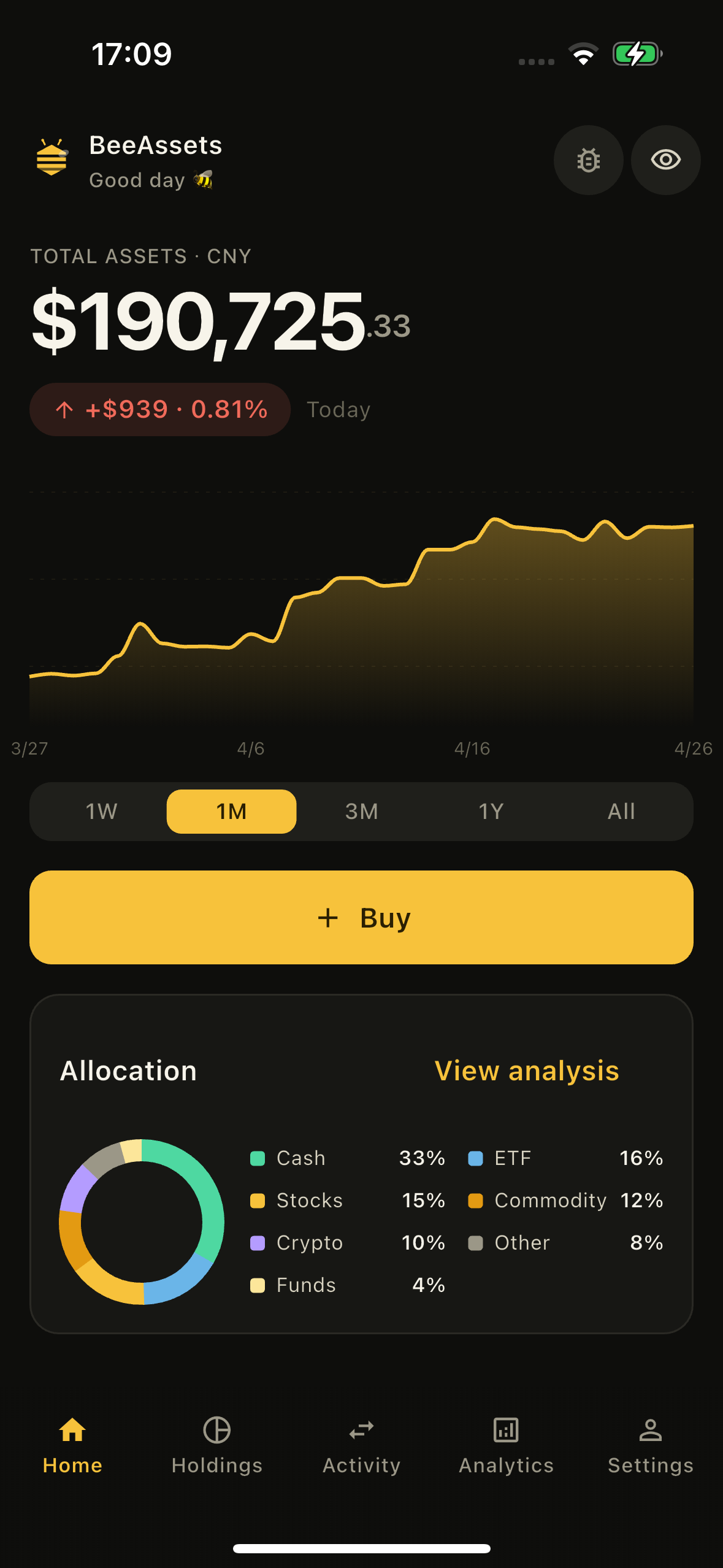Image resolution: width=723 pixels, height=1568 pixels.
Task: Select the 1W time range
Action: 101,811
